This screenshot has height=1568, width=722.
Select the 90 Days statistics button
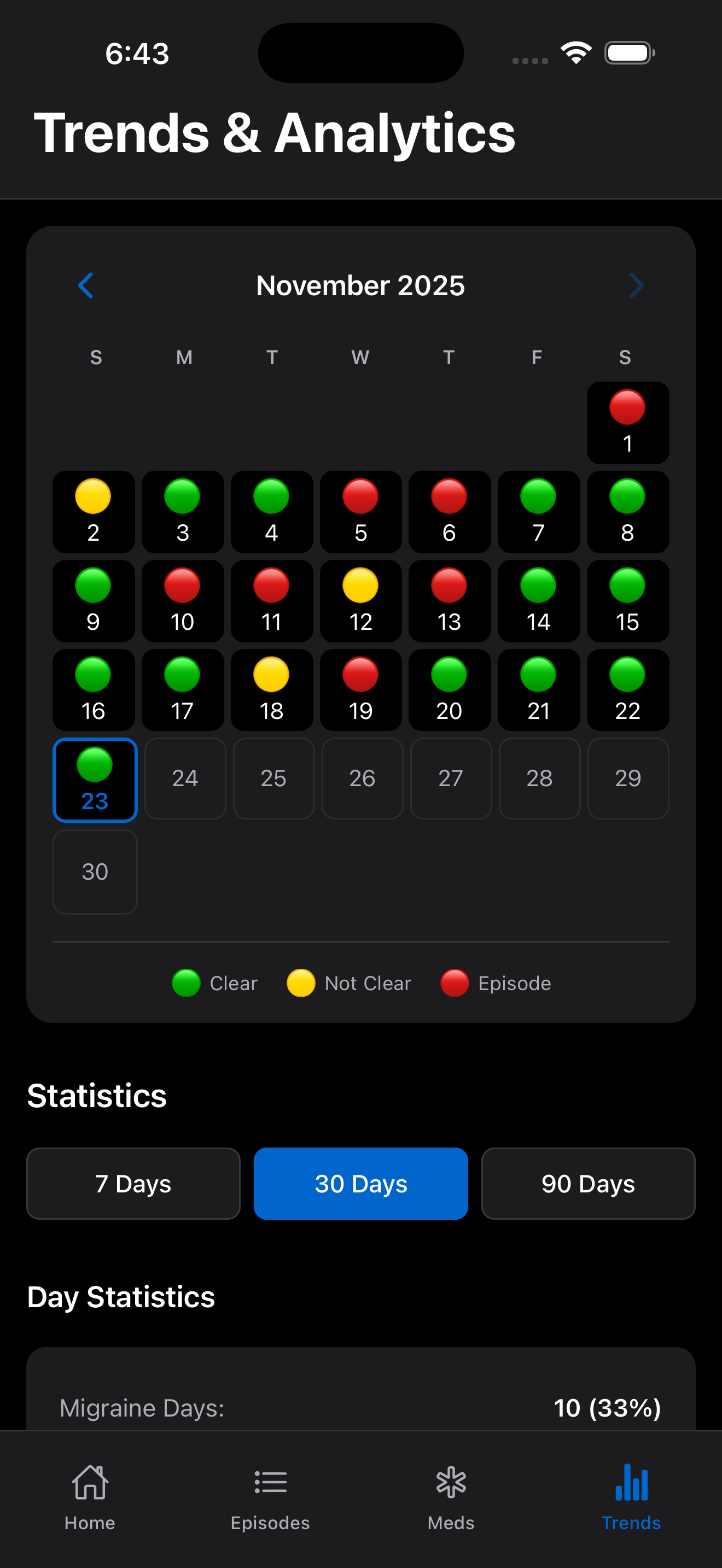coord(587,1183)
